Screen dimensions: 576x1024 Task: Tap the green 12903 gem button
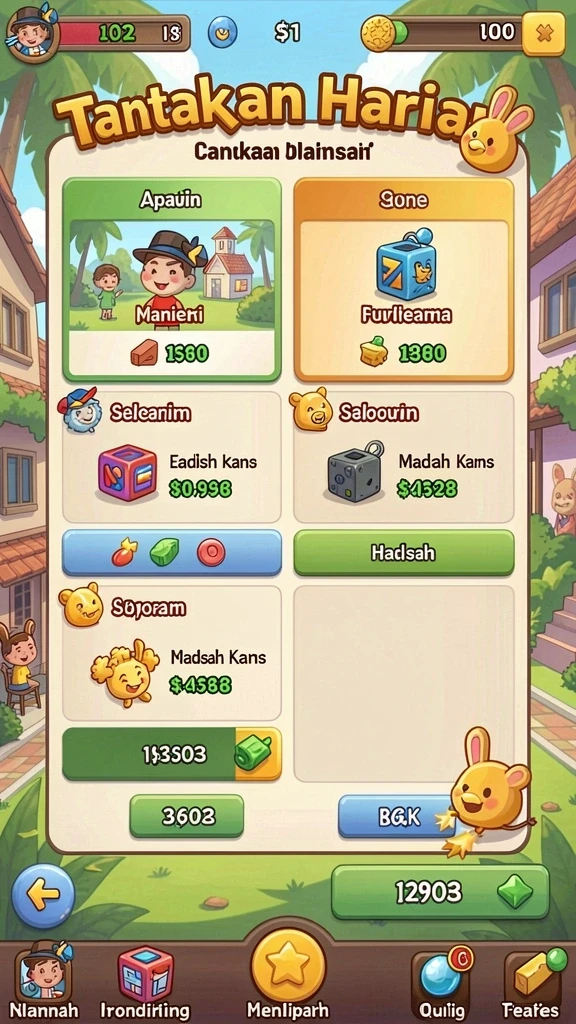pyautogui.click(x=440, y=891)
